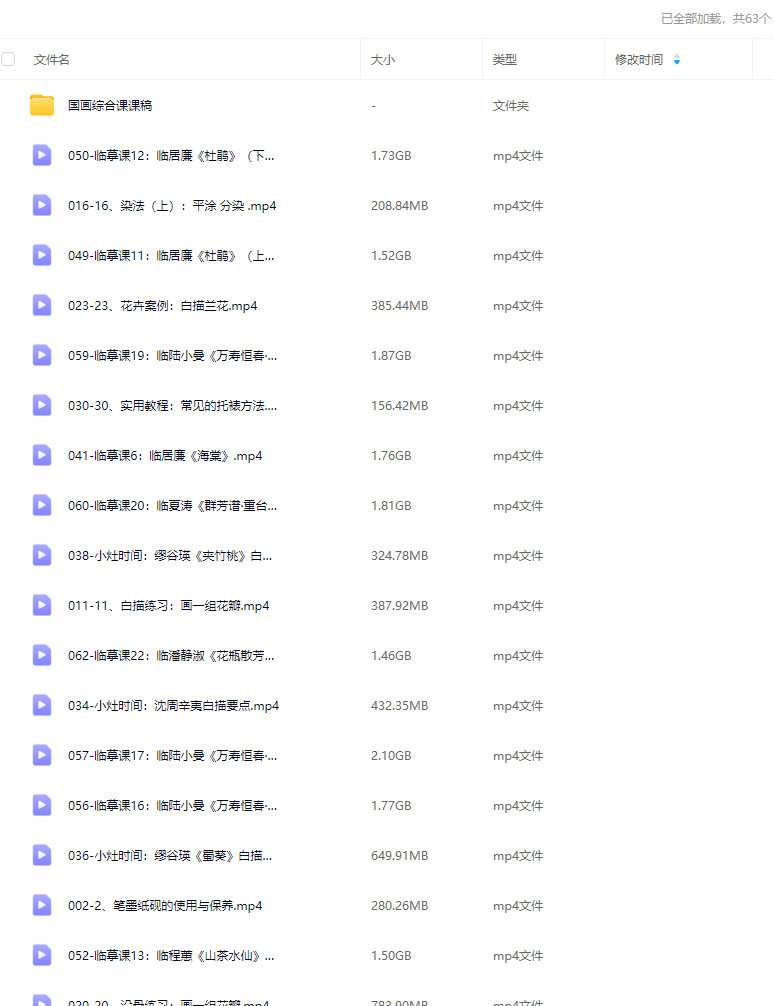Open 060-临摹课20 临夏涛《群芳谱》
The width and height of the screenshot is (774, 1006).
click(x=172, y=506)
